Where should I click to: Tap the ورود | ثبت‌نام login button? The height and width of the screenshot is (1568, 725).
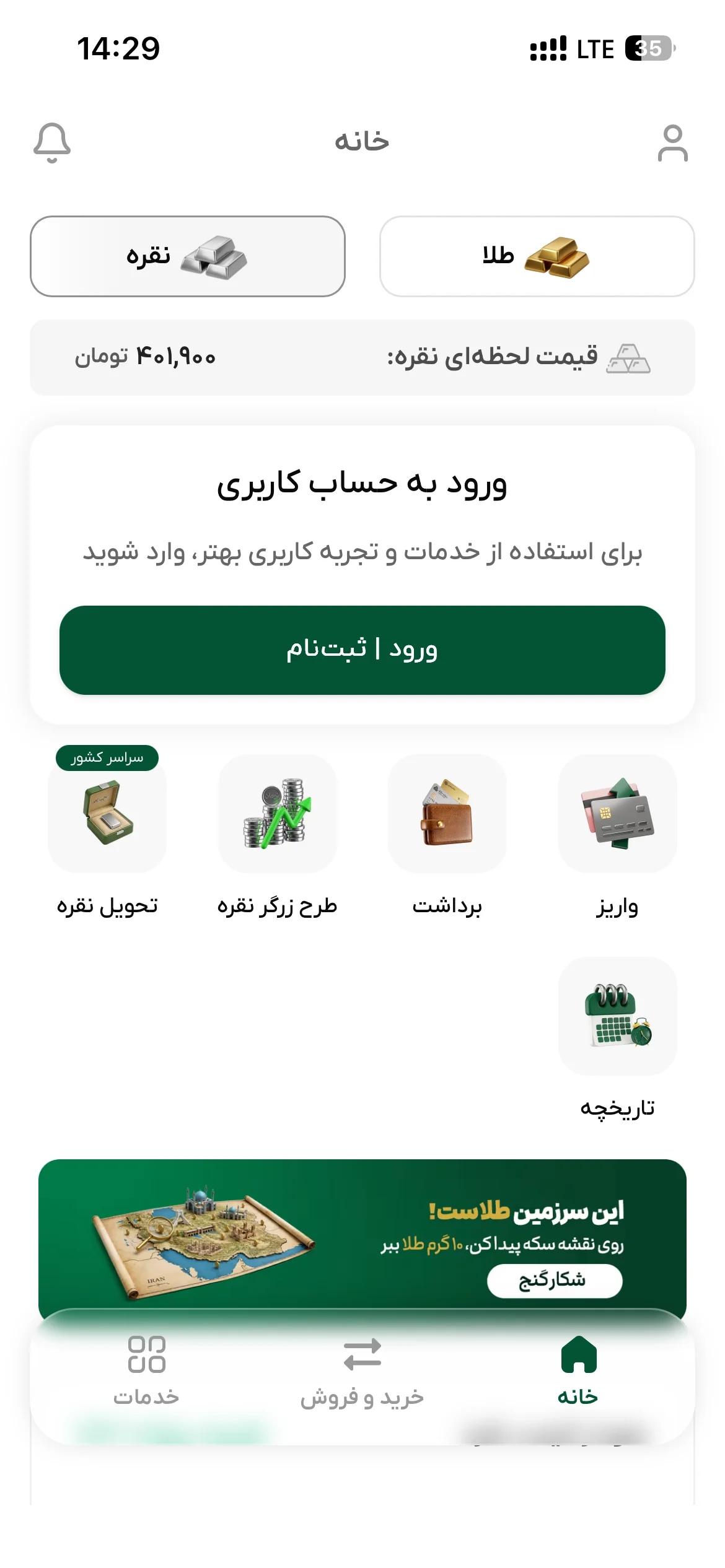point(362,650)
